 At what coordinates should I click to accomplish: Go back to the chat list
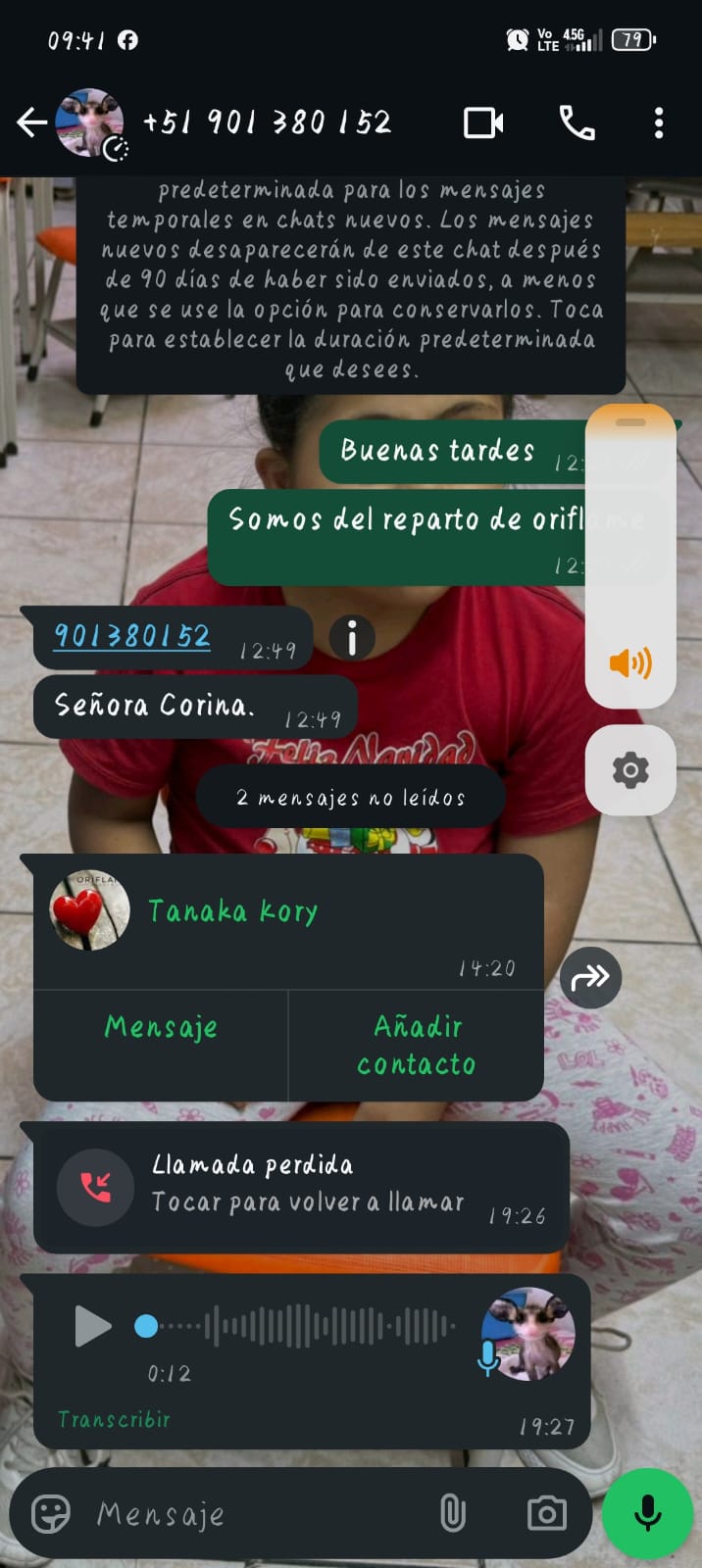click(x=30, y=122)
